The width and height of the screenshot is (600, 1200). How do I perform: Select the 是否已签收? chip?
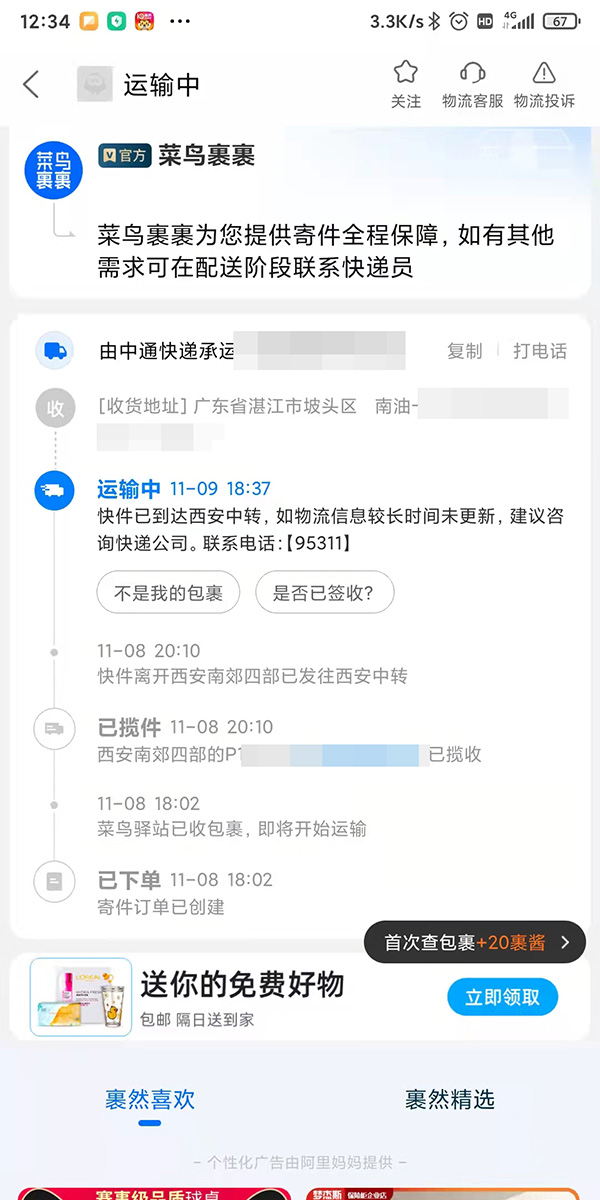325,593
